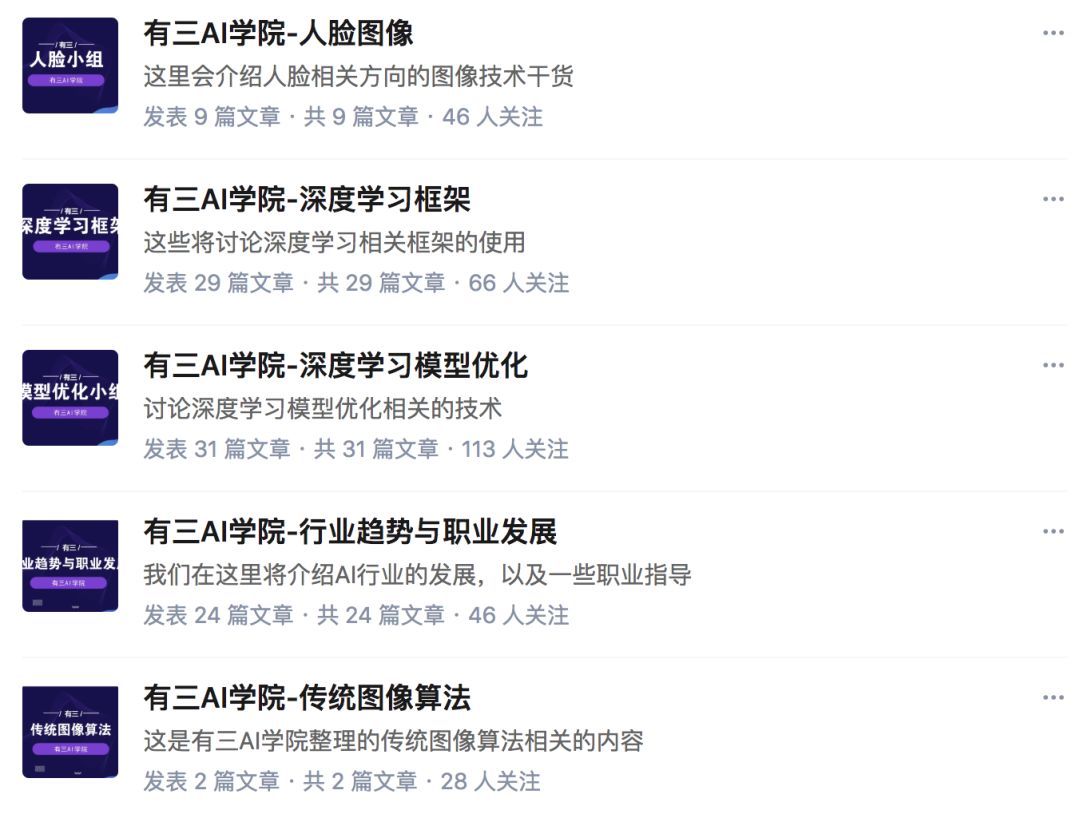Open 有三AI学院-传统图像算法 column
The image size is (1080, 818).
click(306, 698)
